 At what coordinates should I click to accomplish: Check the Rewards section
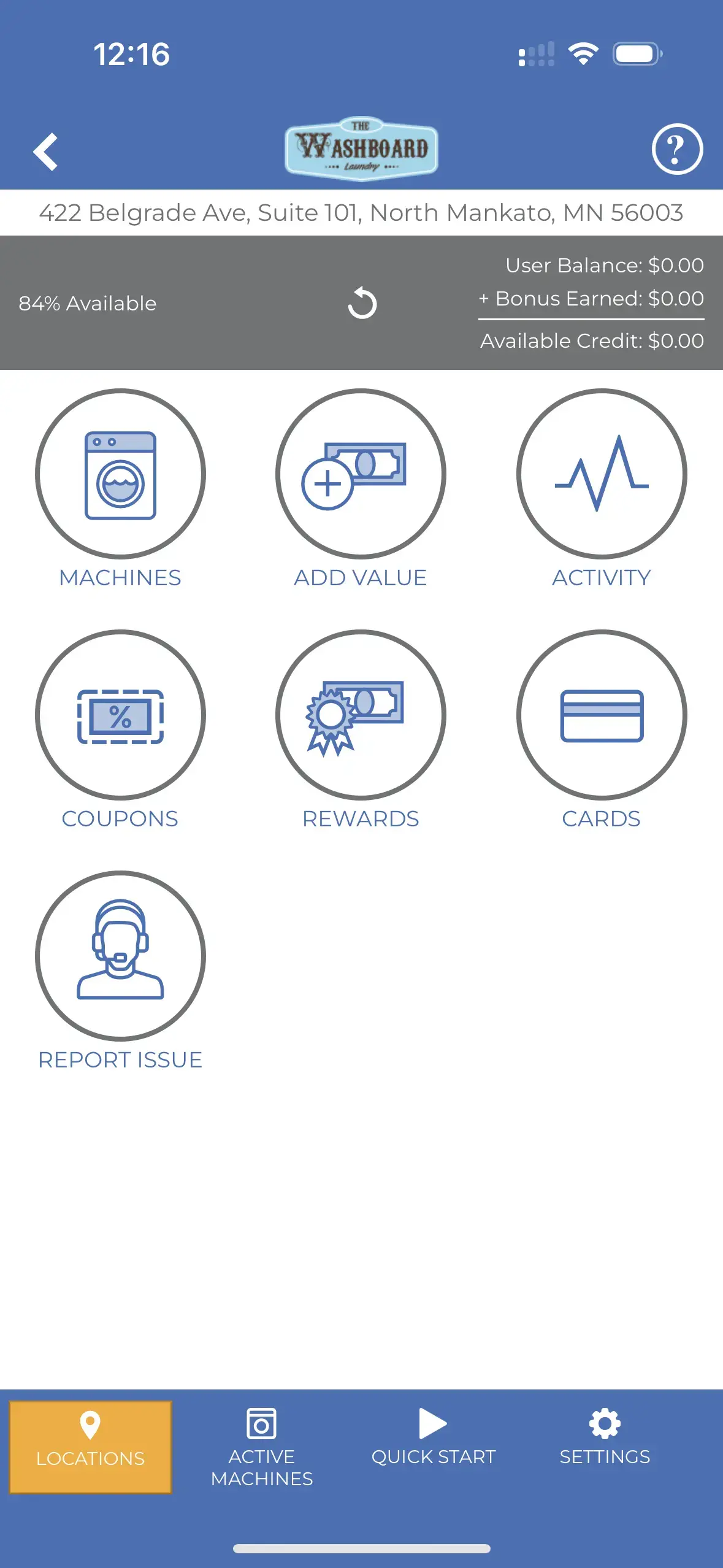[361, 715]
